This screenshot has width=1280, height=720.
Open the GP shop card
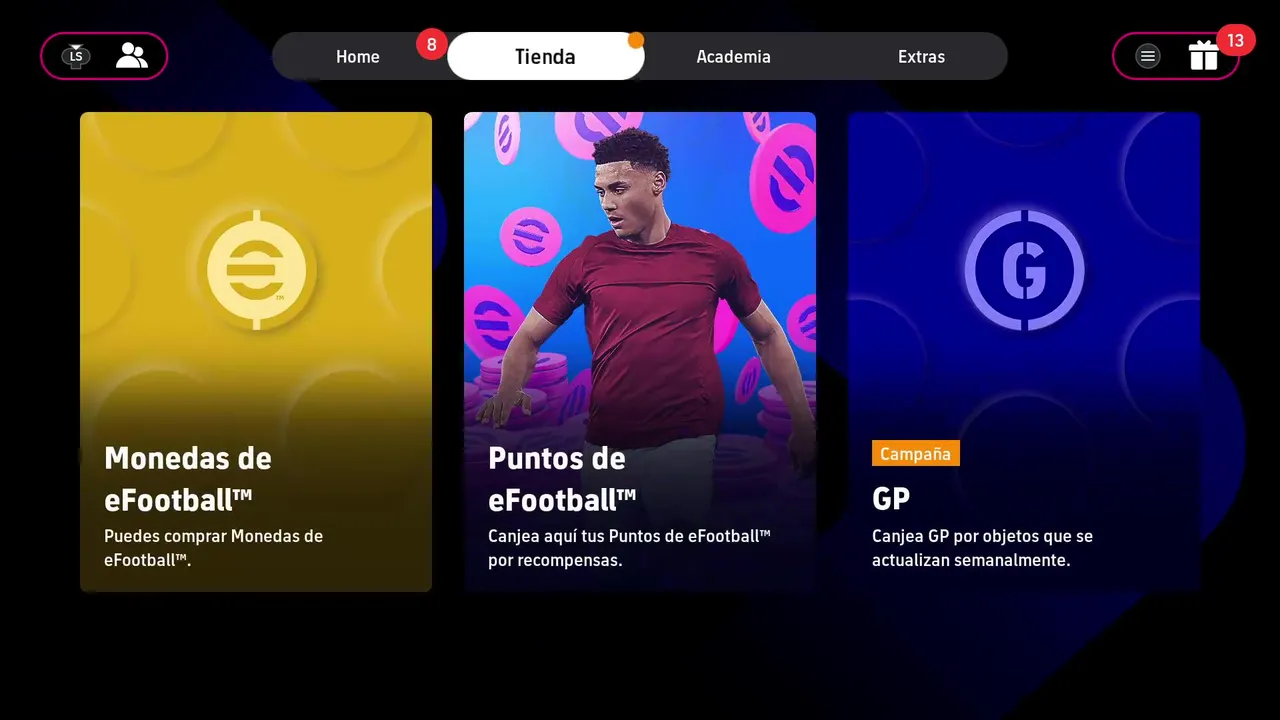pyautogui.click(x=1024, y=351)
